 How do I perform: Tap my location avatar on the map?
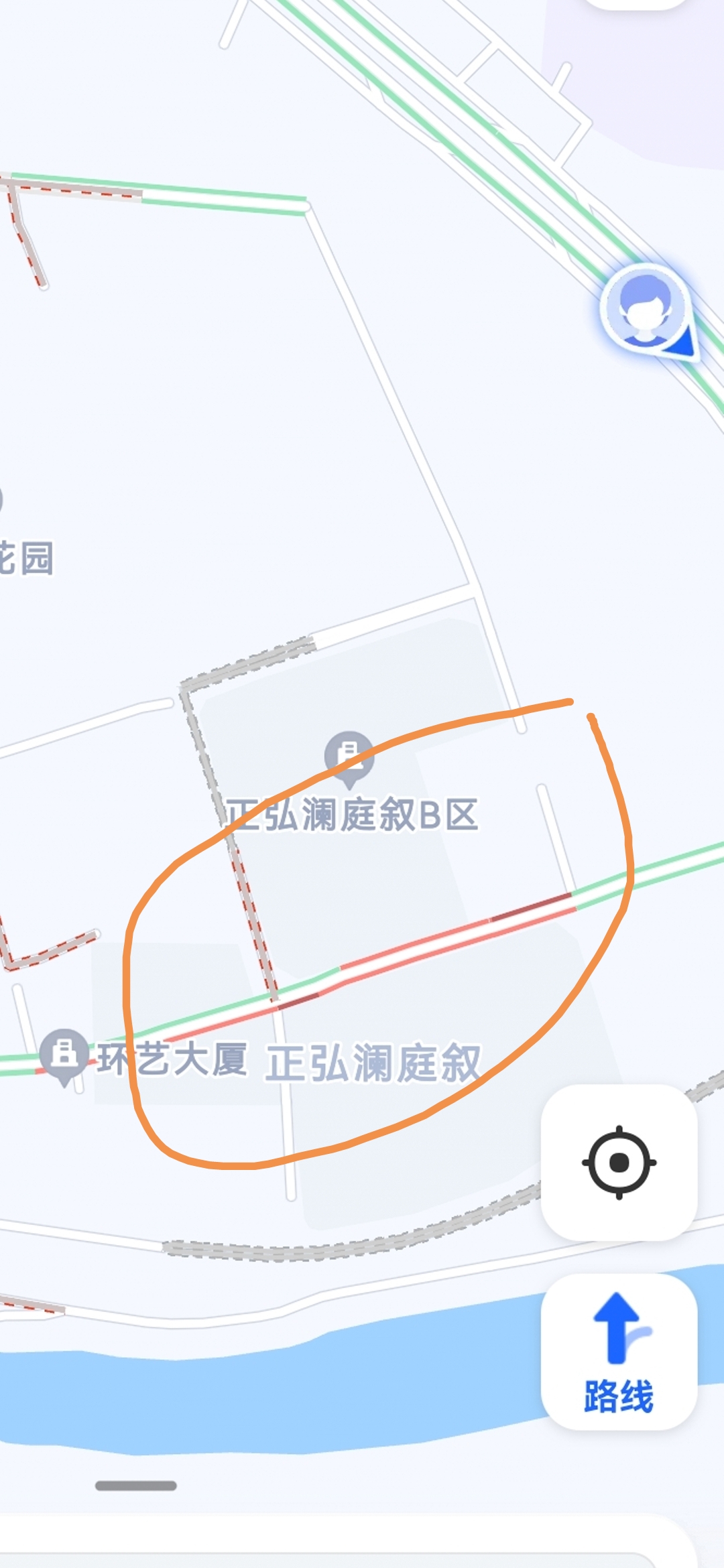coord(646,310)
